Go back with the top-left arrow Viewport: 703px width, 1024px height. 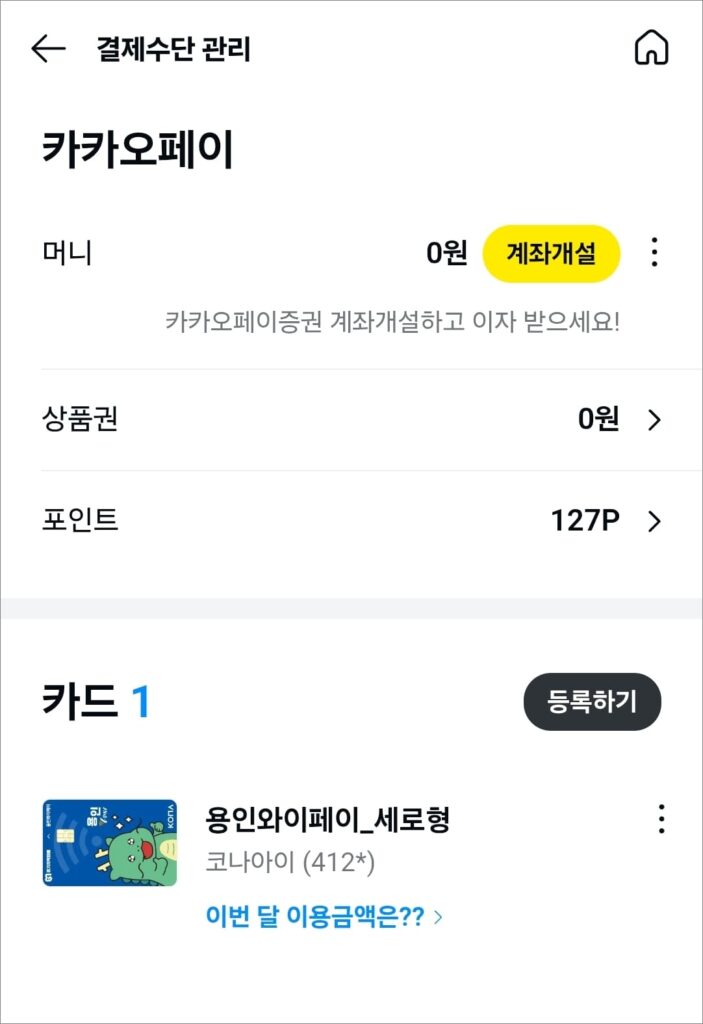[x=48, y=49]
